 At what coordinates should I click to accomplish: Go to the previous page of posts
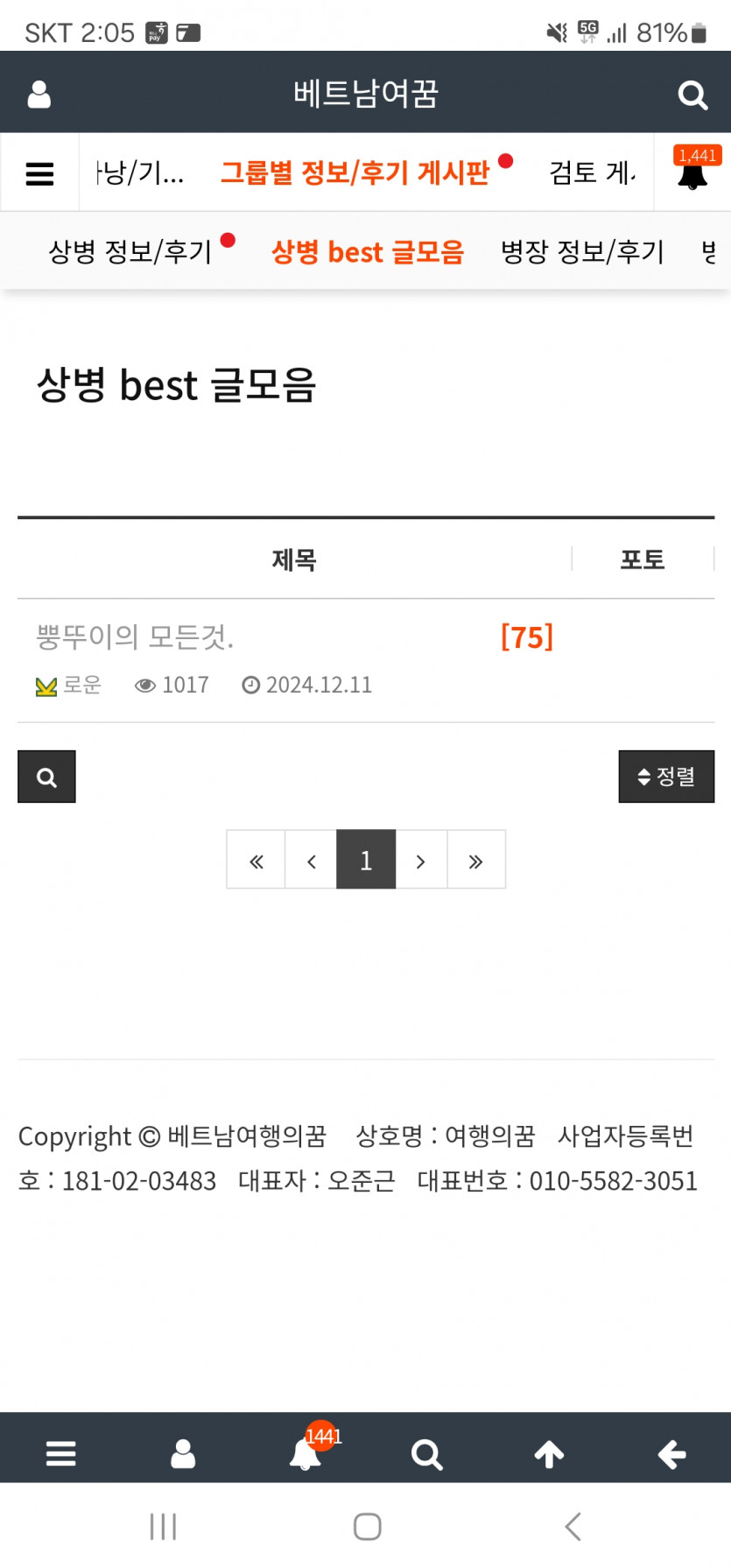311,860
